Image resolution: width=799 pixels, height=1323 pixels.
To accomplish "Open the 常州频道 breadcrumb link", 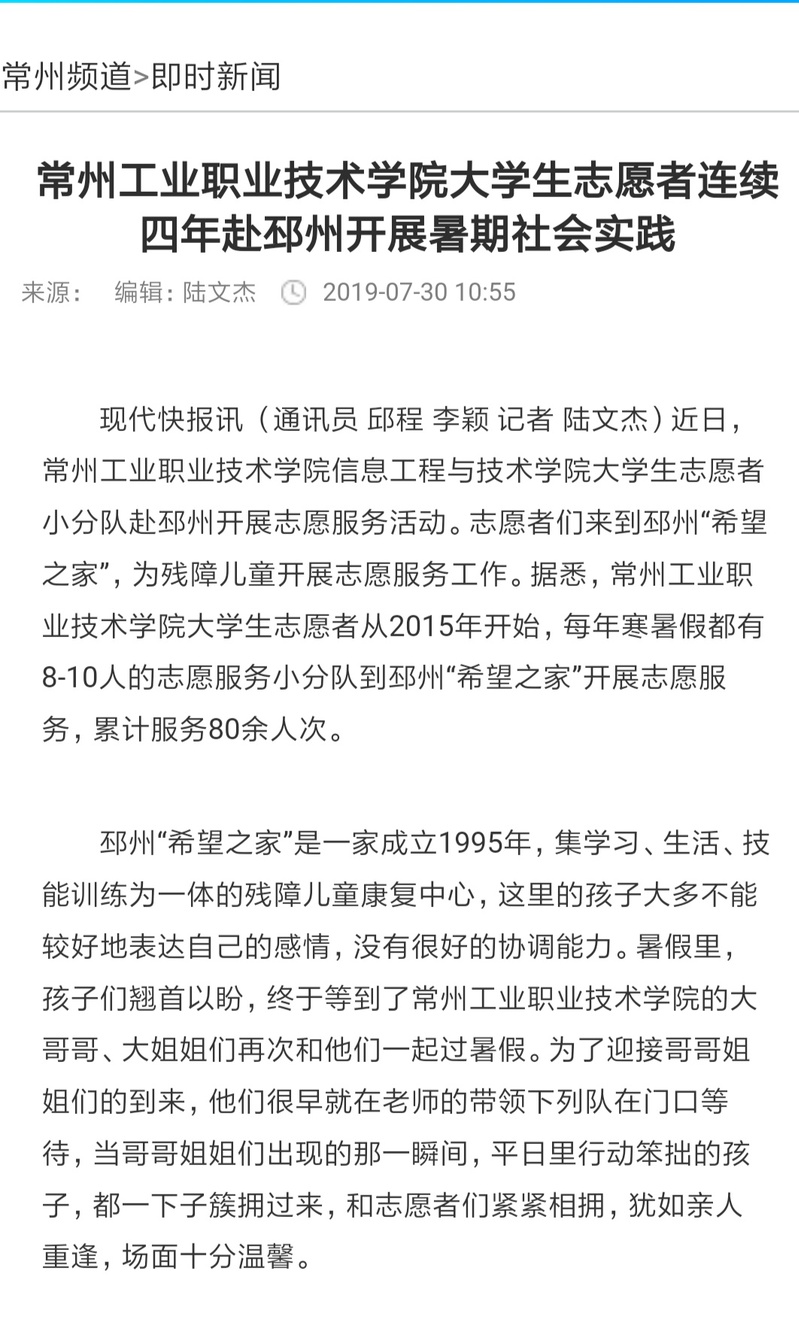I will click(67, 77).
